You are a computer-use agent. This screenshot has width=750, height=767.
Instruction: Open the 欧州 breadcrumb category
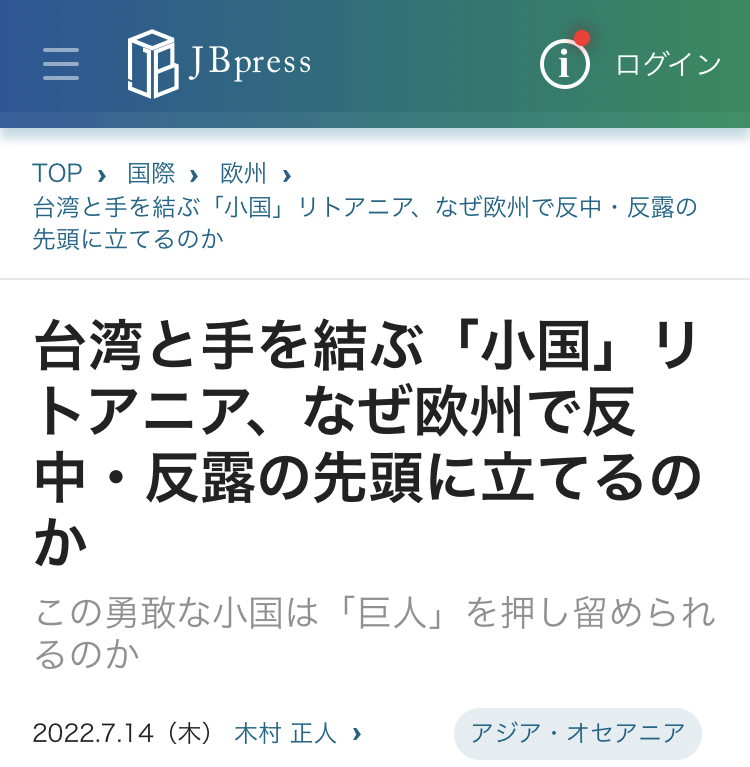click(x=243, y=173)
